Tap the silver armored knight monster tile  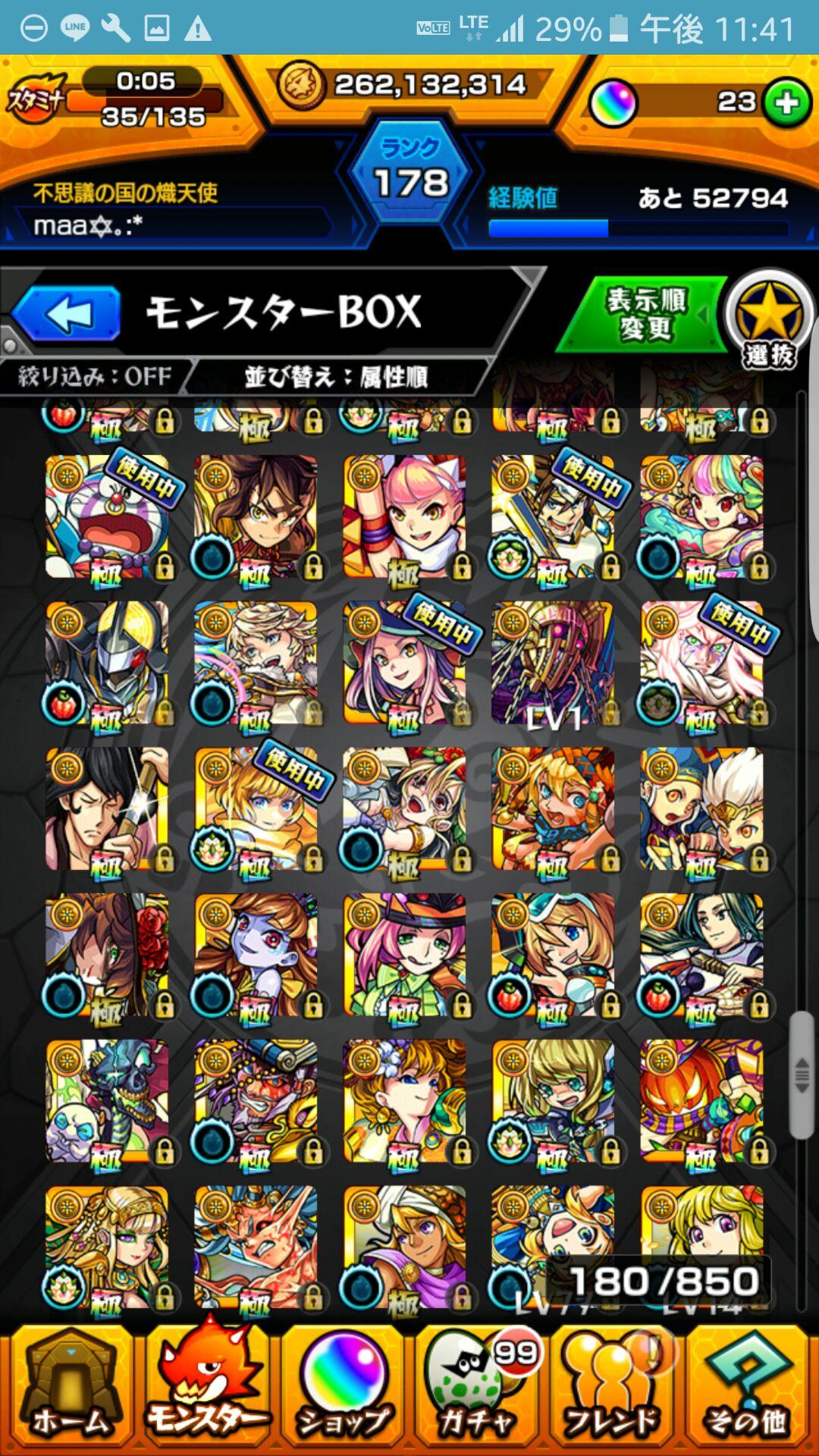coord(107,663)
